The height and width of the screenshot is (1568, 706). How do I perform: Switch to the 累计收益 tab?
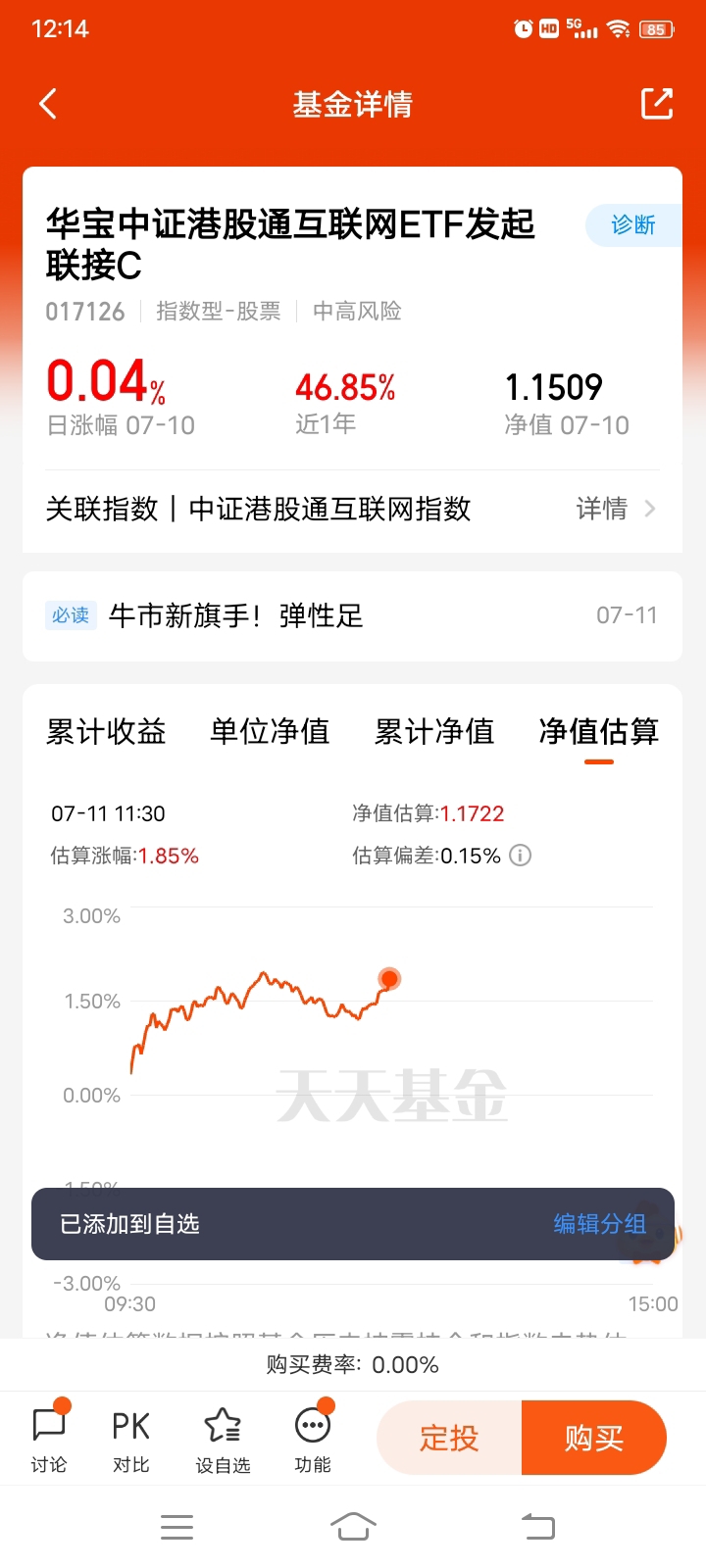click(106, 731)
